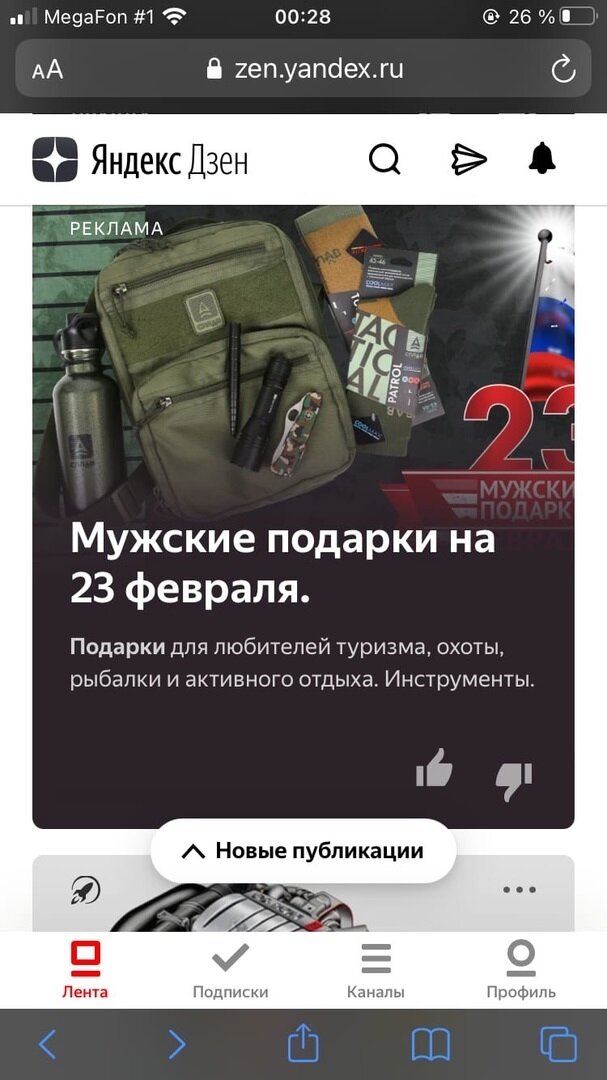Switch to the Профиль tab
This screenshot has height=1080, width=607.
pyautogui.click(x=521, y=970)
